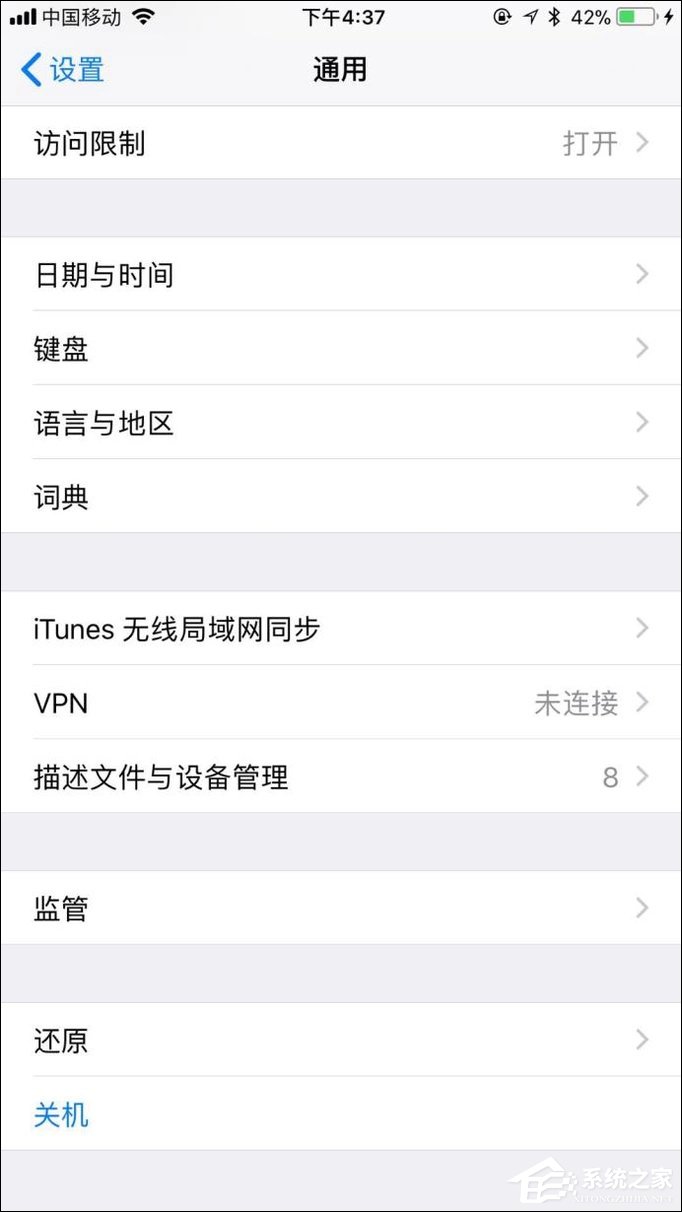The height and width of the screenshot is (1212, 682).
Task: Open 描述文件与设备管理
Action: [340, 776]
